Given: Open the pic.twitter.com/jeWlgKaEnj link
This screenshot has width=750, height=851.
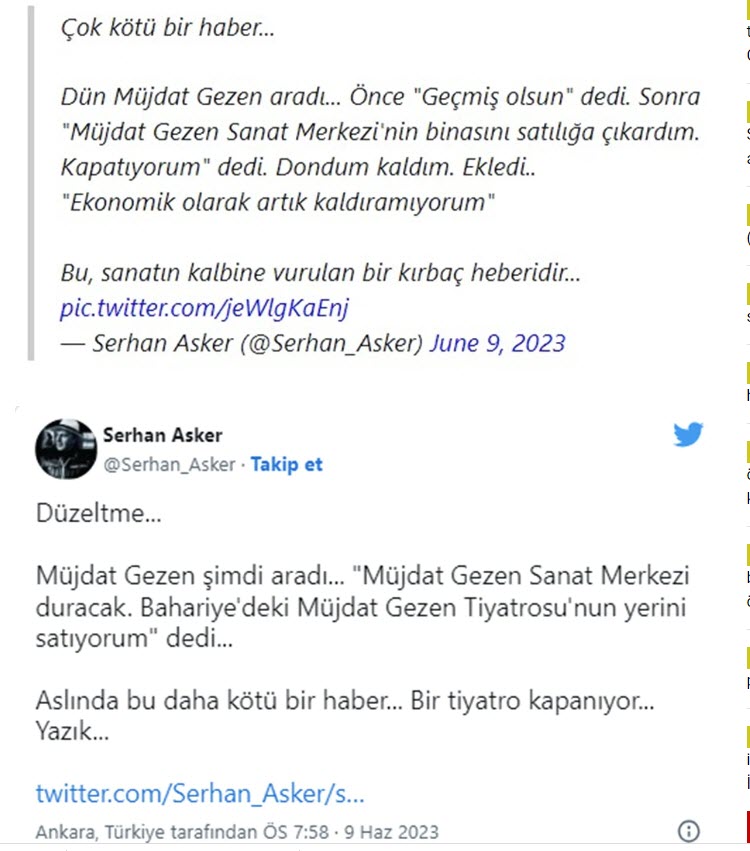Looking at the screenshot, I should (x=204, y=306).
